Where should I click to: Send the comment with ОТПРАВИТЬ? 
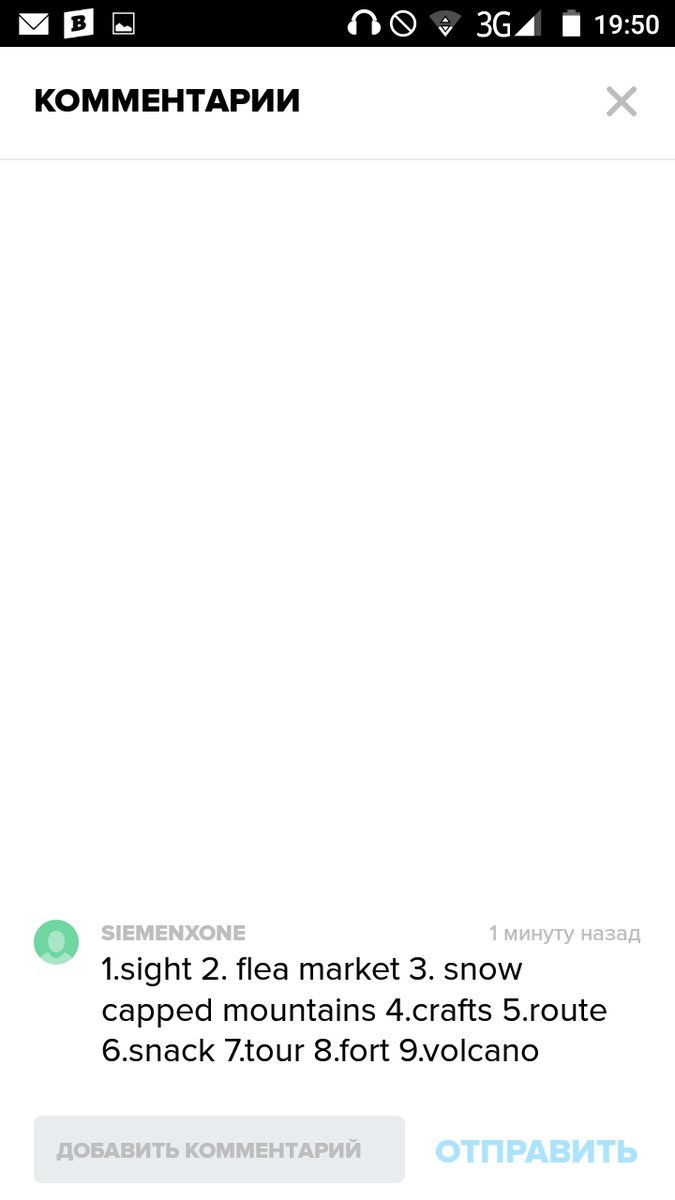536,1151
